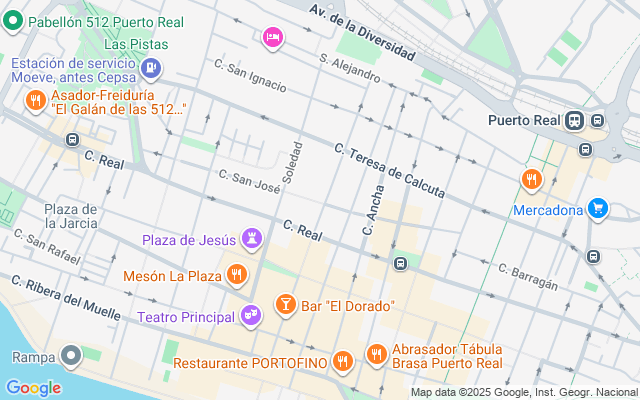Tap the Restaurante PORTOFINO marker

pos(343,361)
